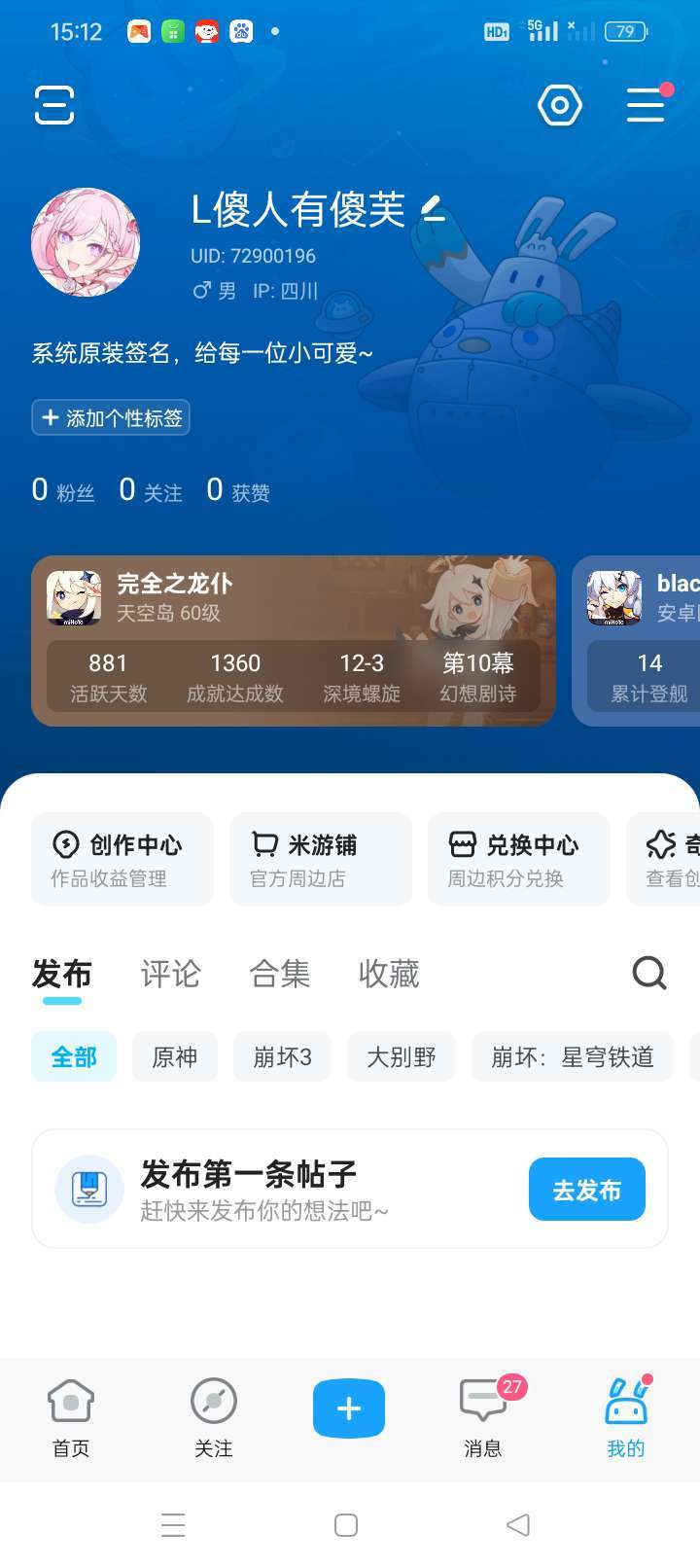Edit nickname with the pencil icon
Screen dimensions: 700x1568
coord(434,208)
